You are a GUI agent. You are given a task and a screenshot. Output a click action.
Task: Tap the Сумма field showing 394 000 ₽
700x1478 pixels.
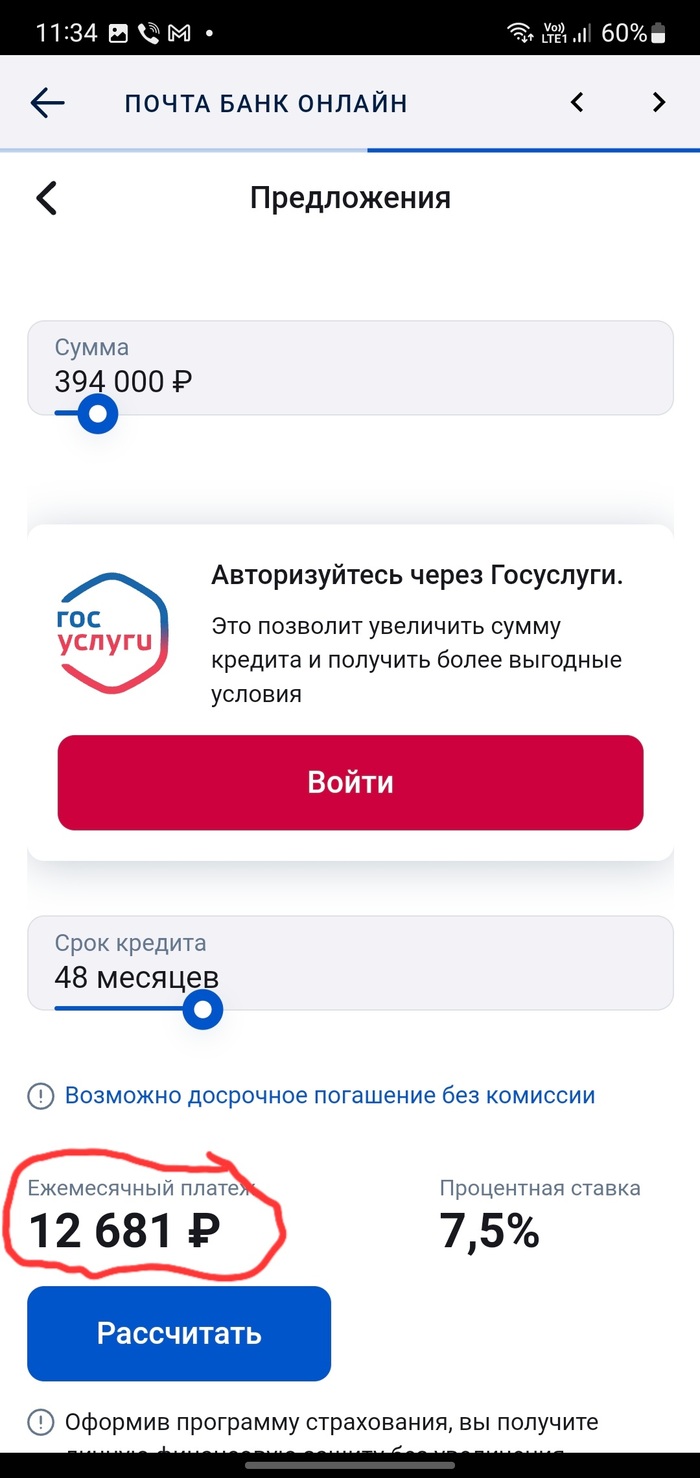coord(350,366)
